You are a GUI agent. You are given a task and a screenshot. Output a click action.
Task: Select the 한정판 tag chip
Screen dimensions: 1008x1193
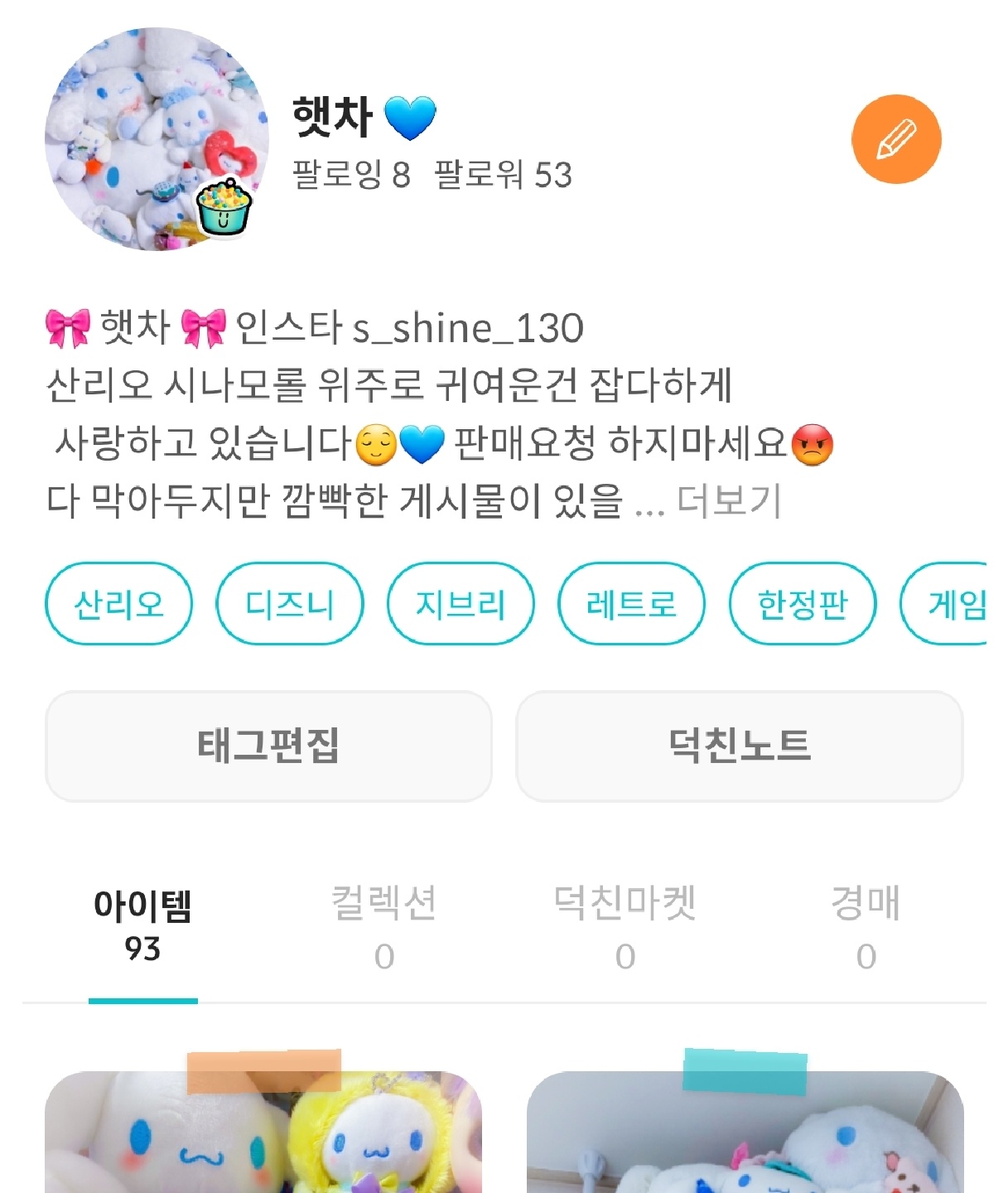803,604
